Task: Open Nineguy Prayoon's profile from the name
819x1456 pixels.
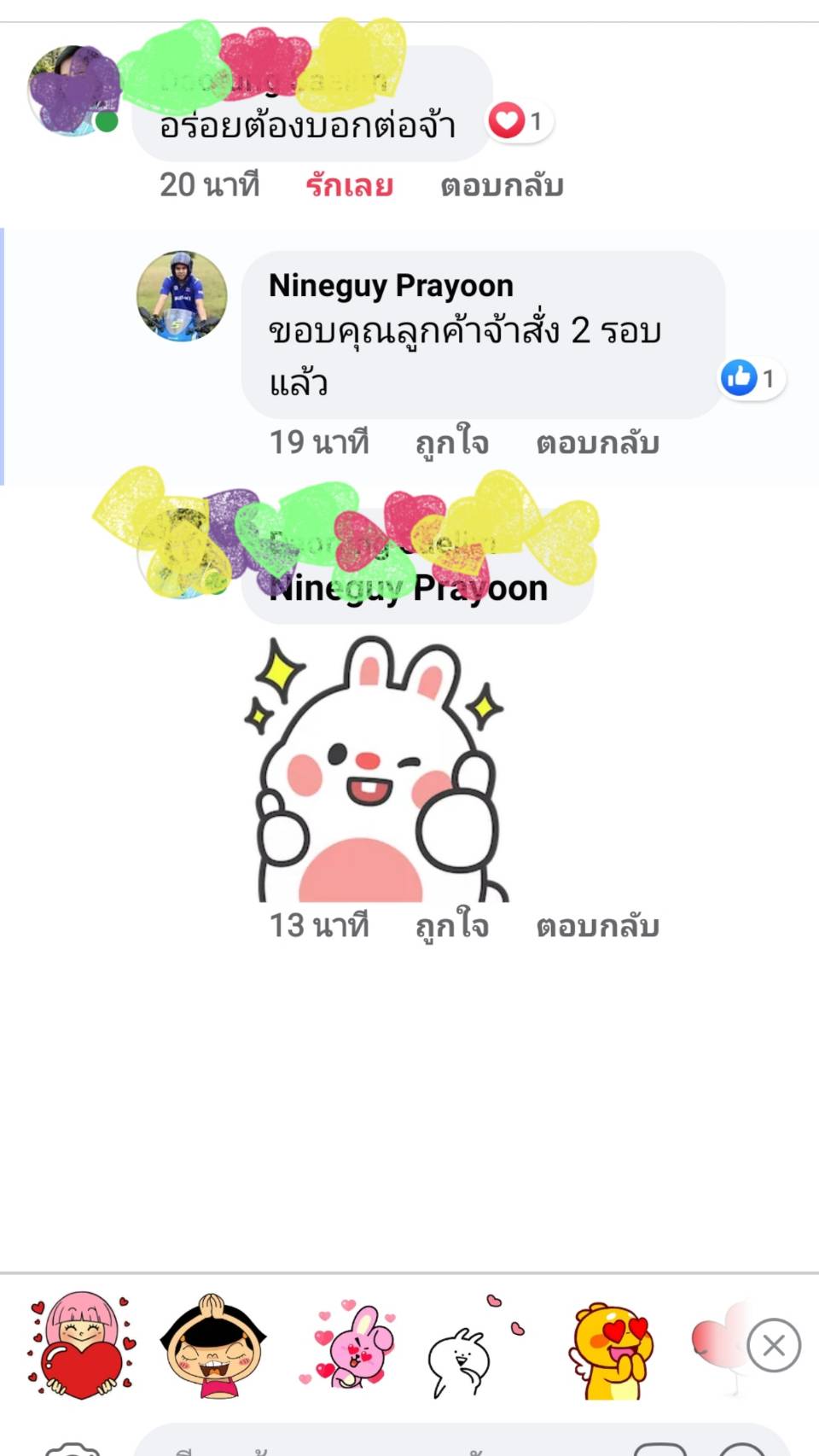Action: pyautogui.click(x=391, y=285)
